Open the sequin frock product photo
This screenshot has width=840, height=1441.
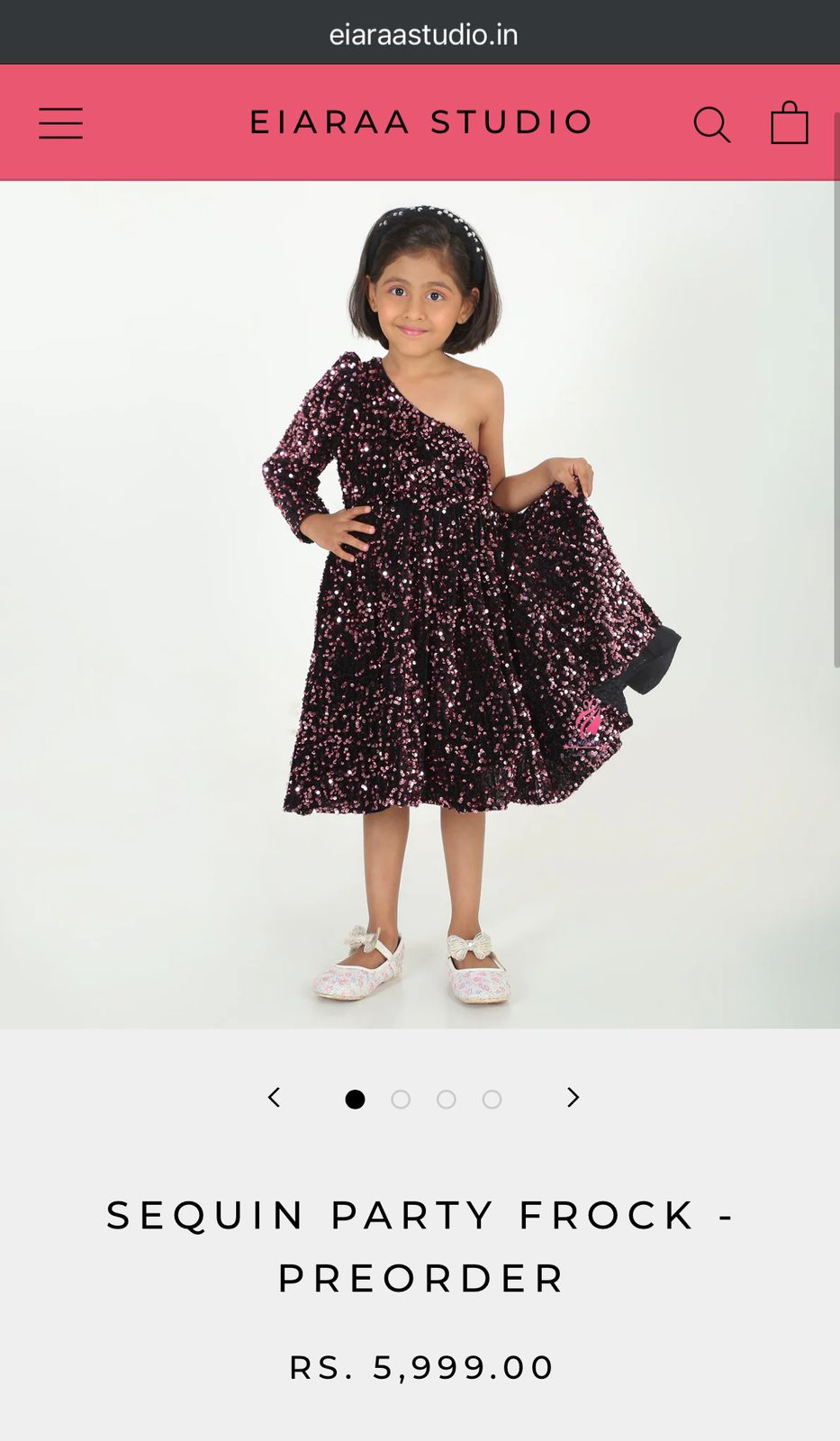(x=420, y=603)
